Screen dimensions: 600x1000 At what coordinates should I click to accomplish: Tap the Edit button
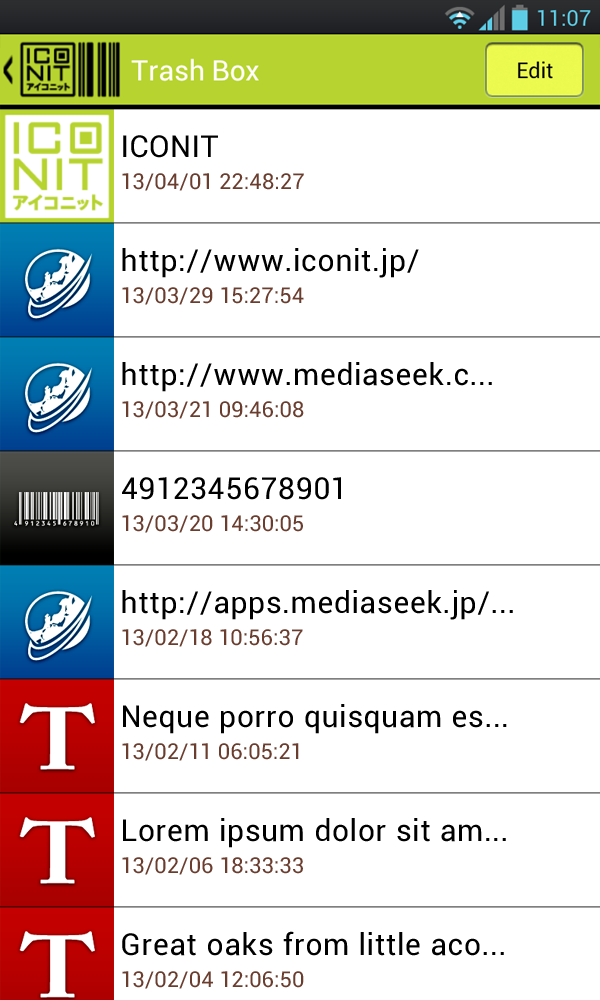pos(534,70)
